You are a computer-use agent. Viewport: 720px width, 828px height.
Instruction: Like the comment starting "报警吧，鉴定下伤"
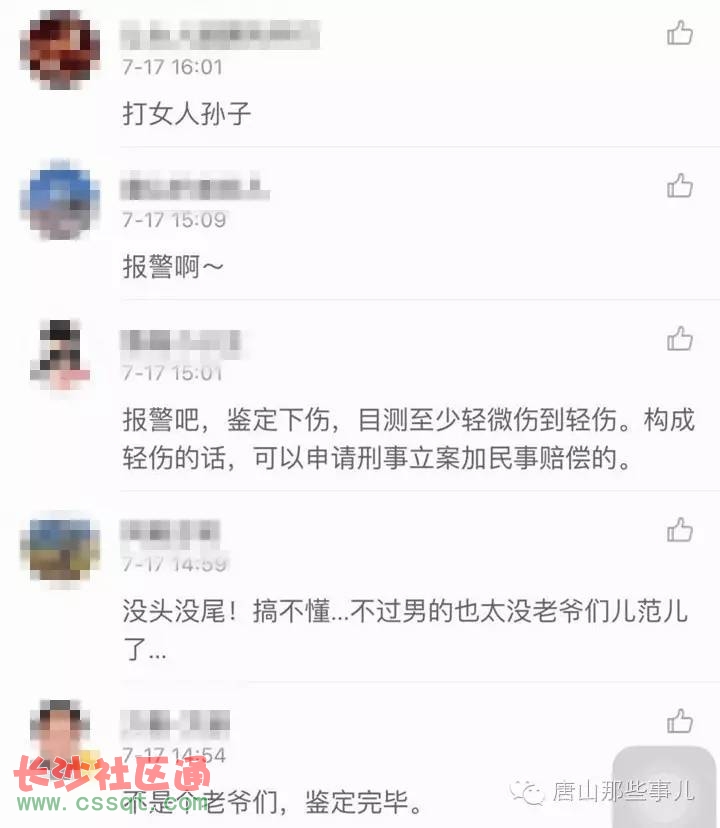(x=680, y=339)
